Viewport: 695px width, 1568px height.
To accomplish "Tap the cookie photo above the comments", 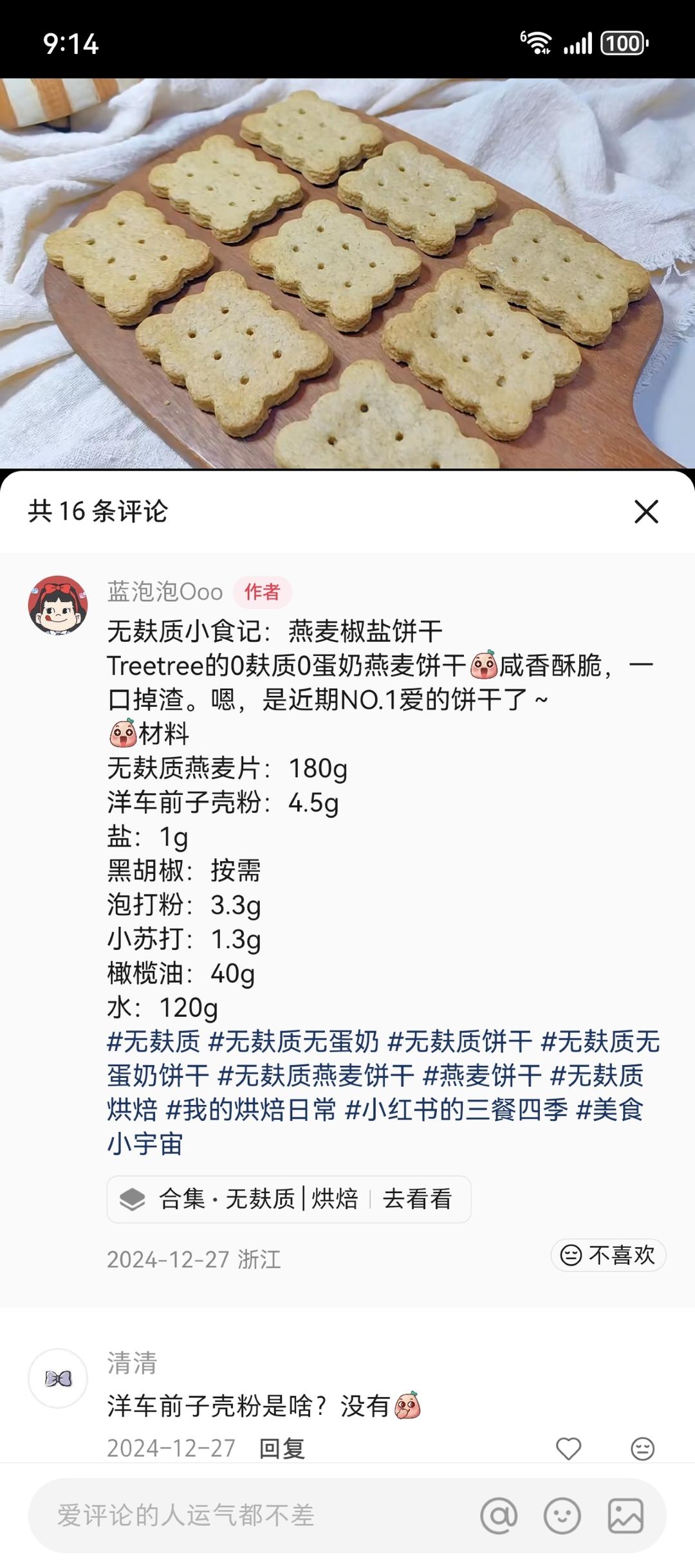I will [x=347, y=257].
